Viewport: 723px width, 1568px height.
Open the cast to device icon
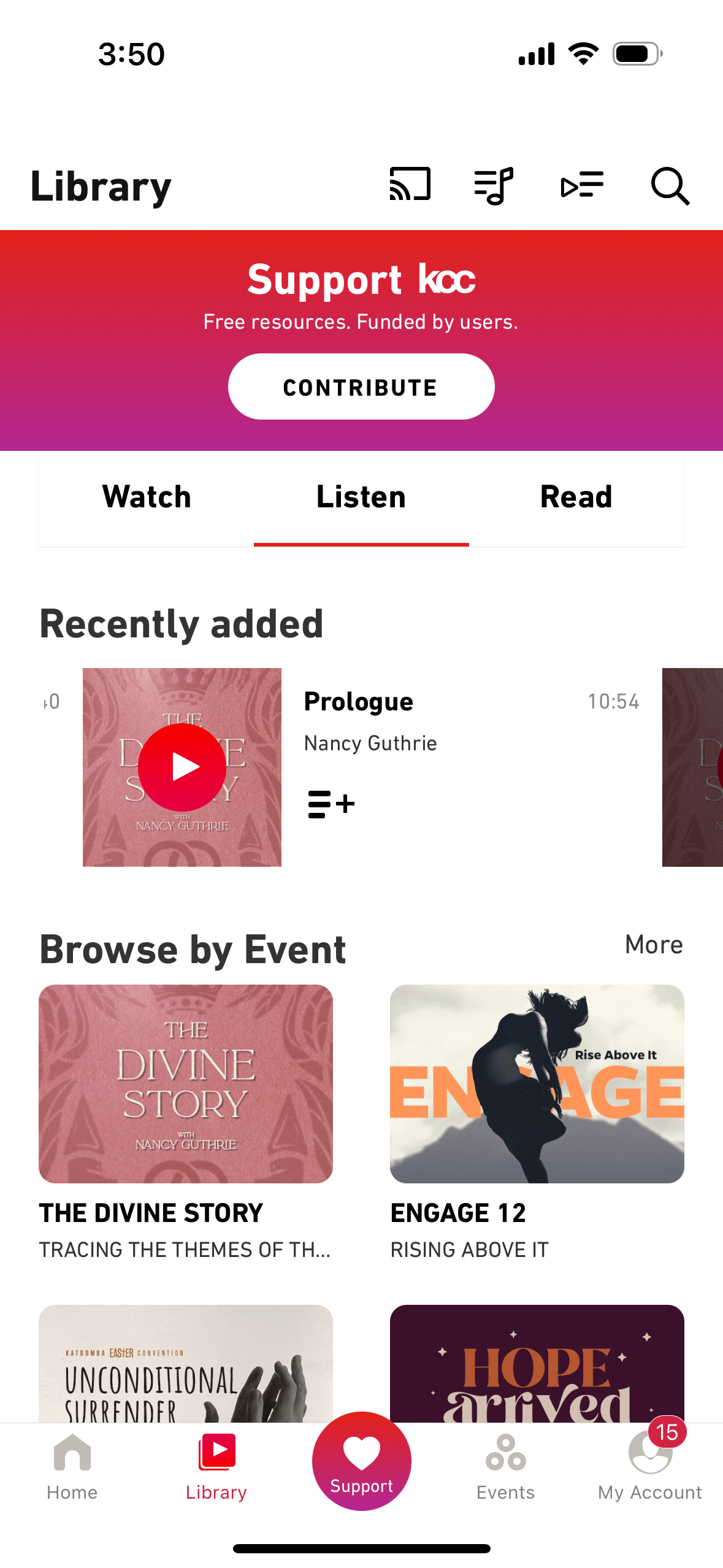pyautogui.click(x=410, y=185)
